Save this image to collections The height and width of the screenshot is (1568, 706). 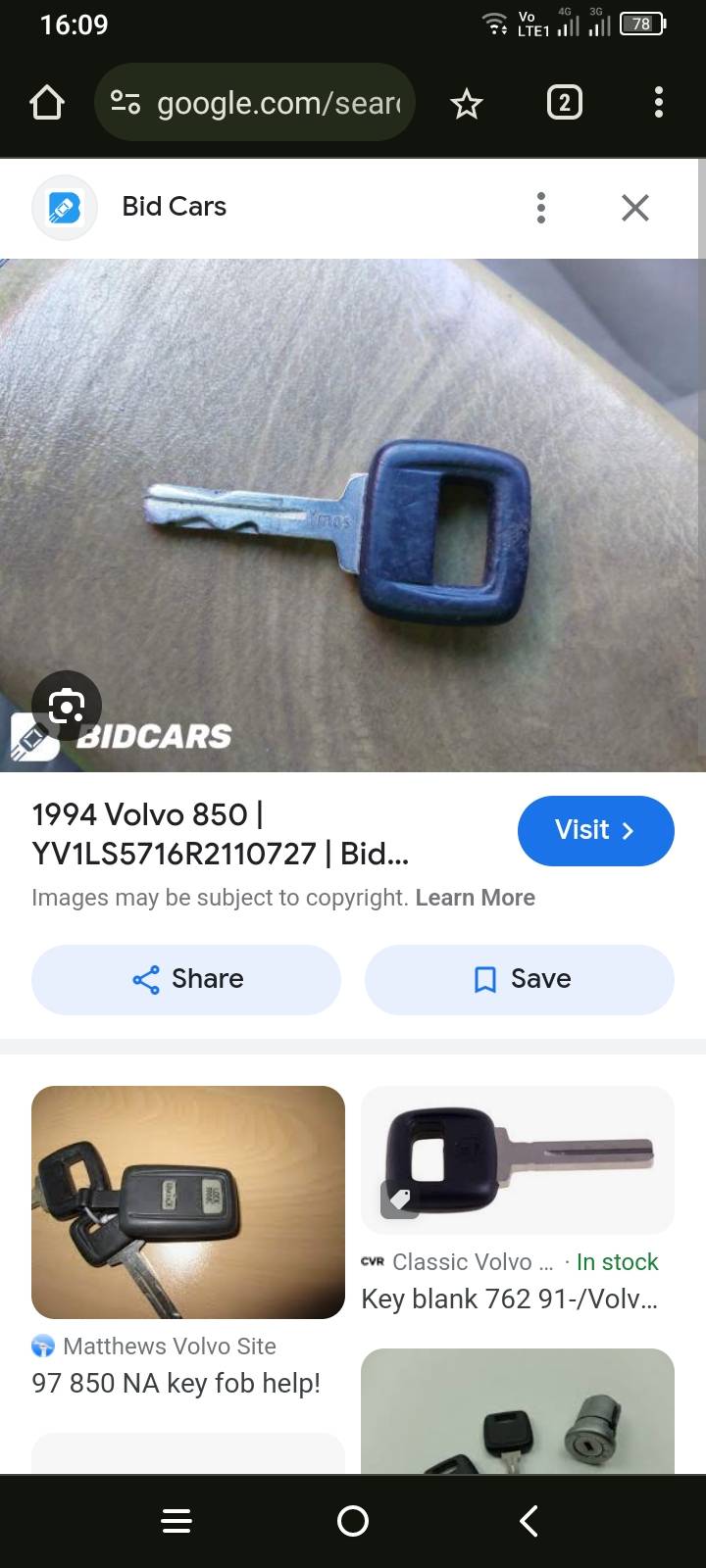(520, 979)
